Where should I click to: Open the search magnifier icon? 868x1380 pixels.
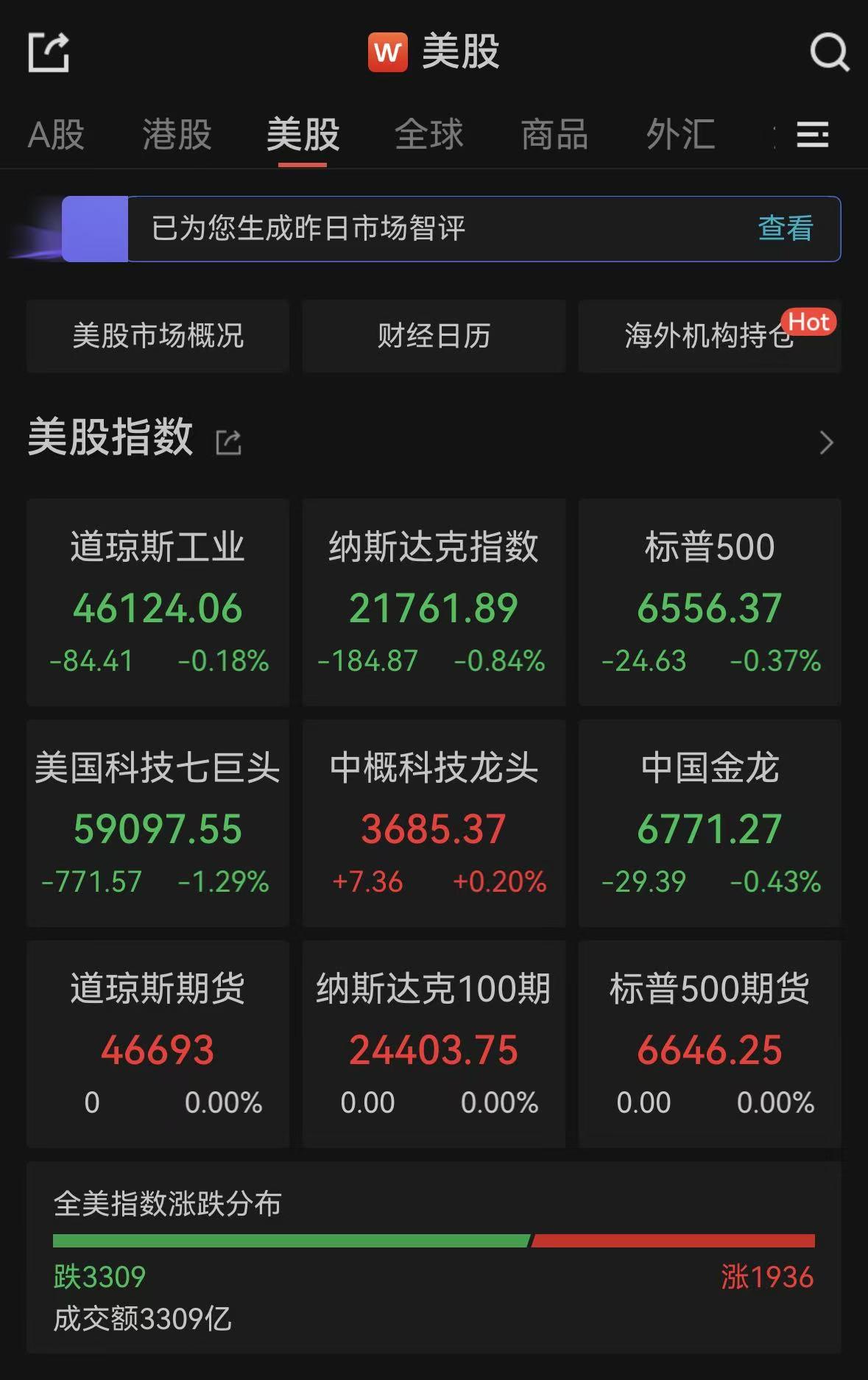tap(830, 52)
